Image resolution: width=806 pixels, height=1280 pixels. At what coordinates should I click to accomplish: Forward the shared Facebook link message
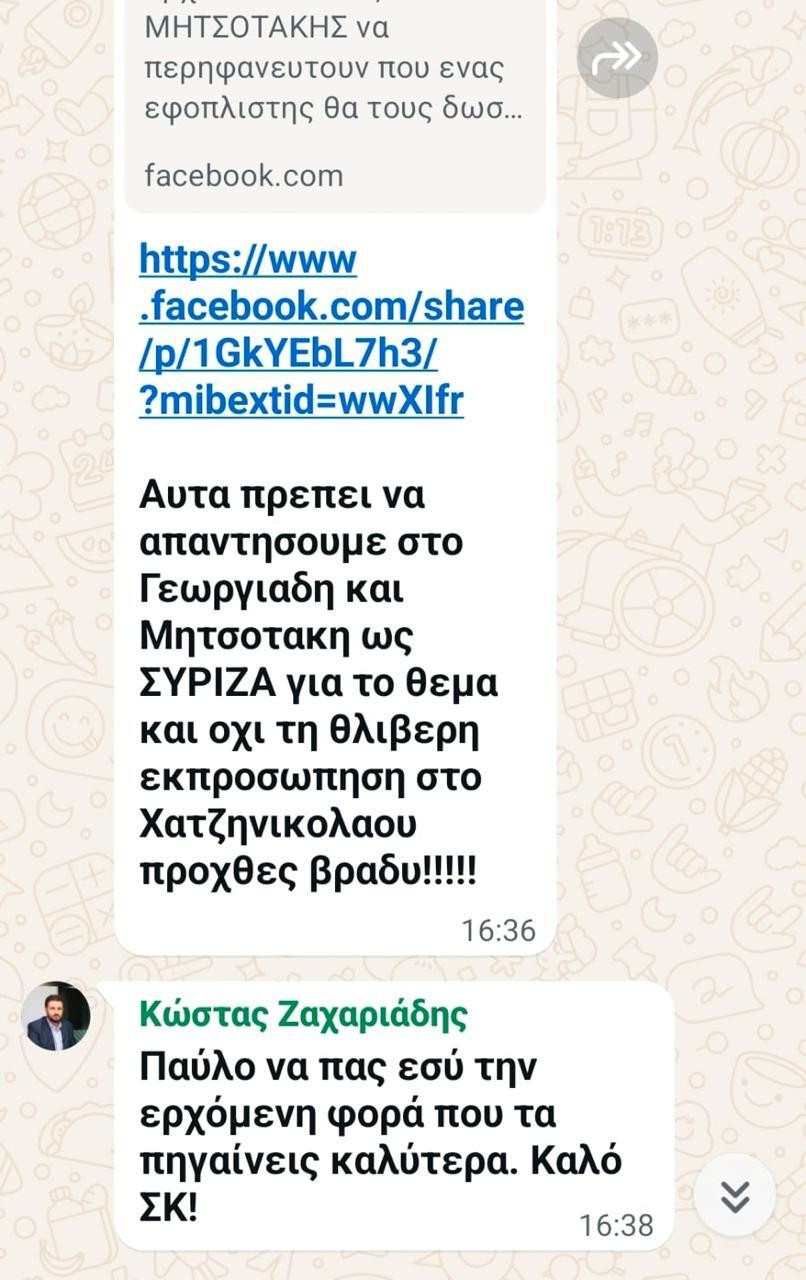[617, 58]
